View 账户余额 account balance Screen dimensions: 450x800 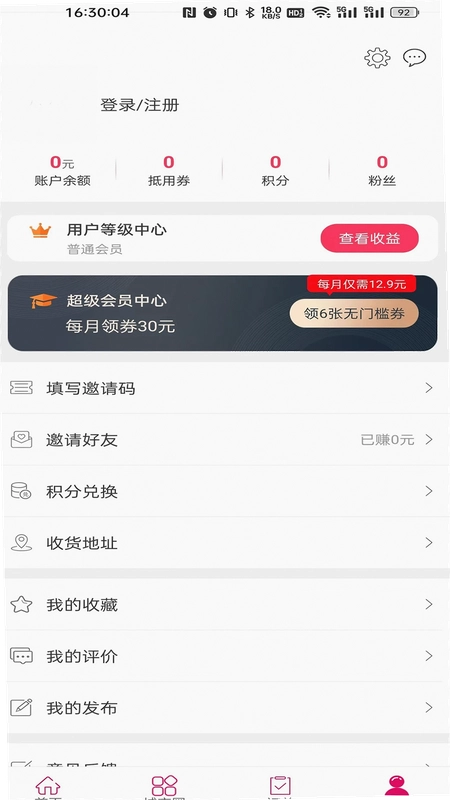[x=62, y=171]
